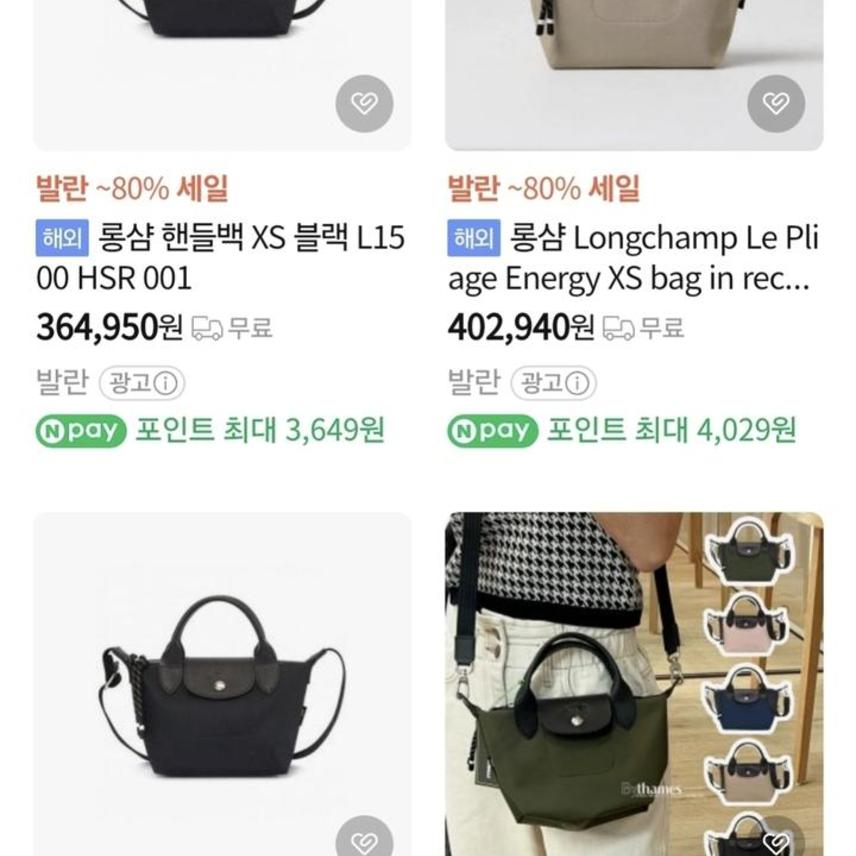Wishlist the lower black mini bag
856x856 pixels.
(364, 842)
